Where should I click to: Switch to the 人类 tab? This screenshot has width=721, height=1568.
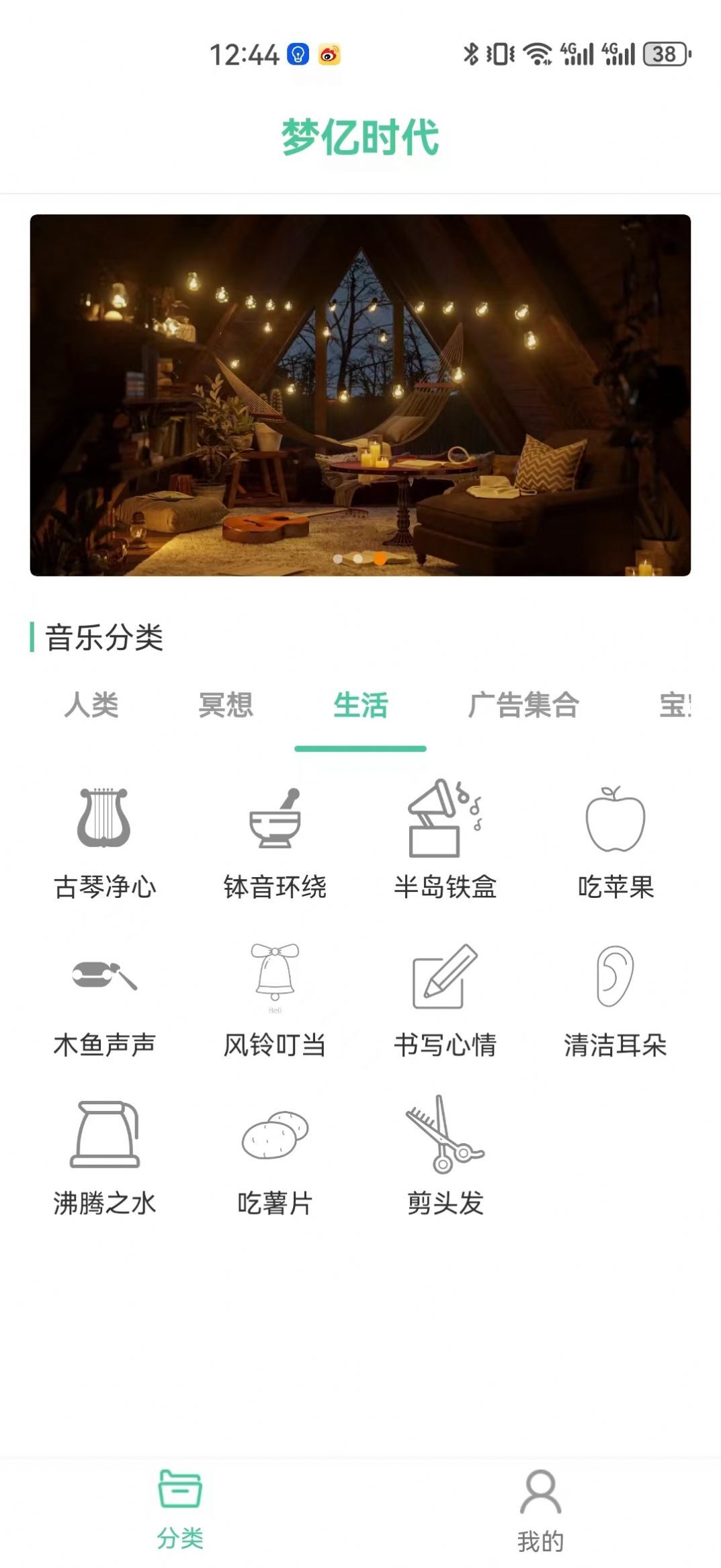92,704
